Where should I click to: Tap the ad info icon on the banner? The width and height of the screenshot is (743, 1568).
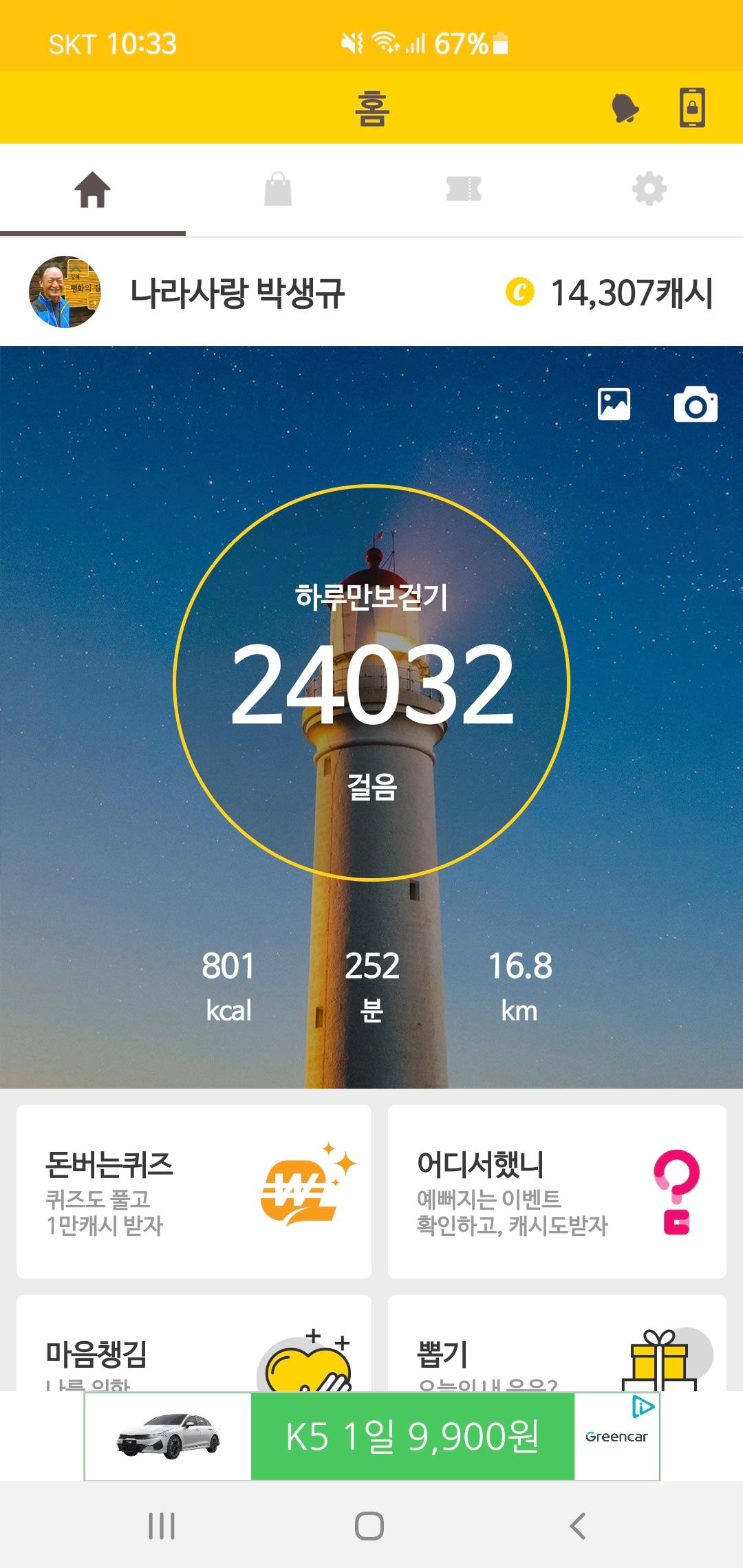pos(643,1407)
